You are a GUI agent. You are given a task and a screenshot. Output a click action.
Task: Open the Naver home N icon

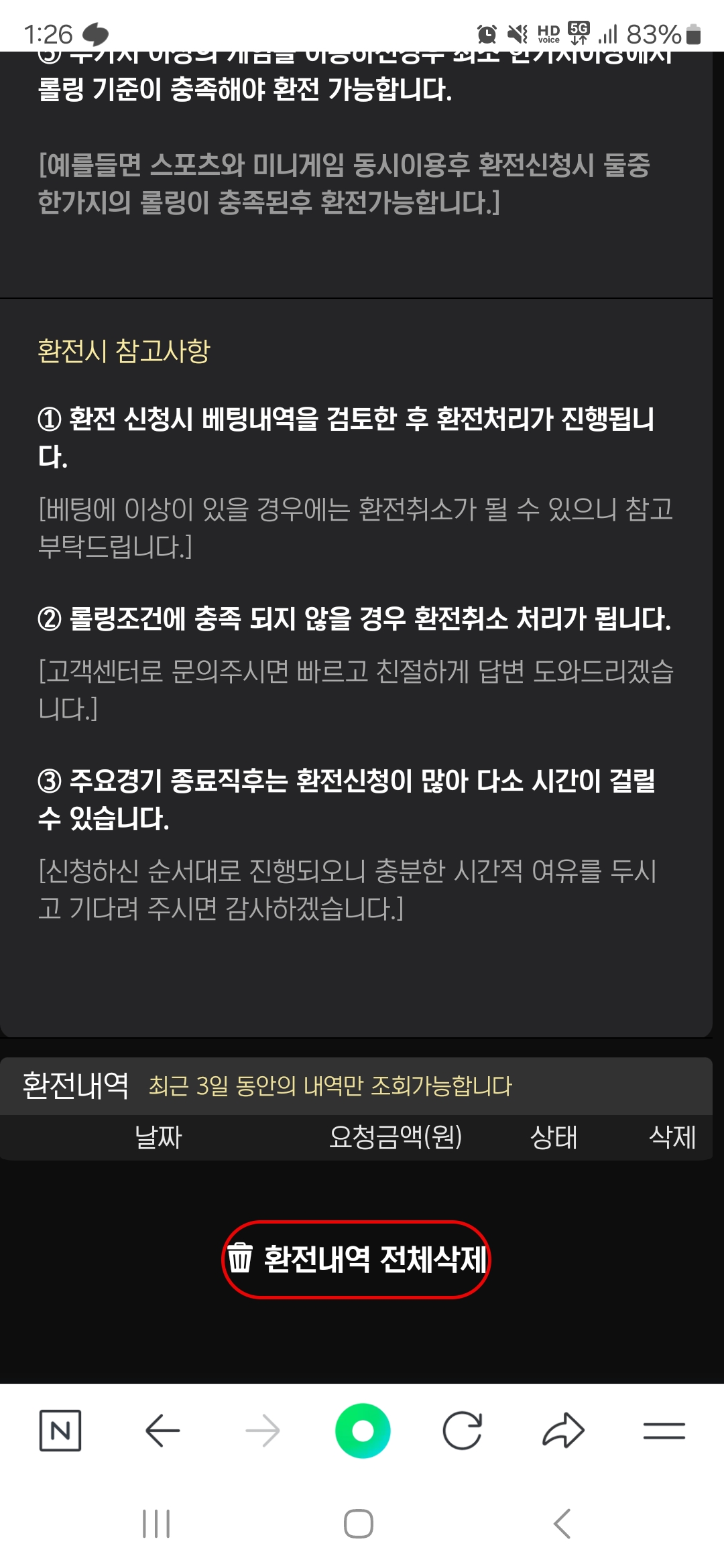pos(60,1431)
